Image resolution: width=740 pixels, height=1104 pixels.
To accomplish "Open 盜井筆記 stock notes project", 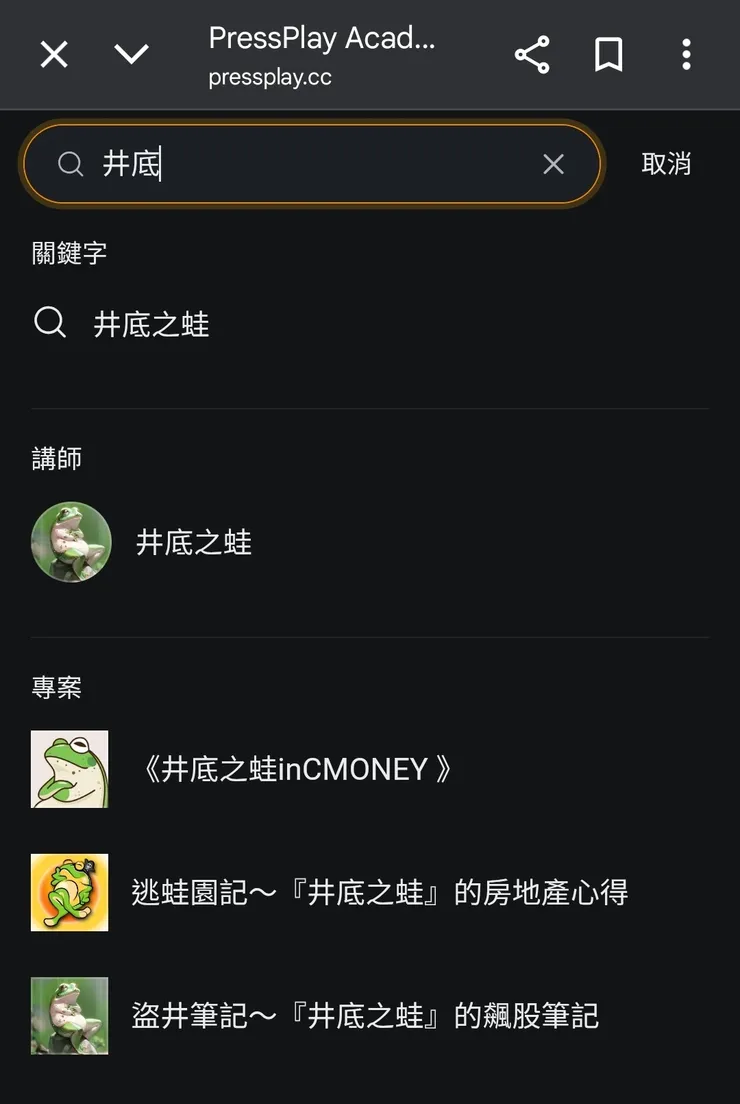I will tap(365, 1016).
